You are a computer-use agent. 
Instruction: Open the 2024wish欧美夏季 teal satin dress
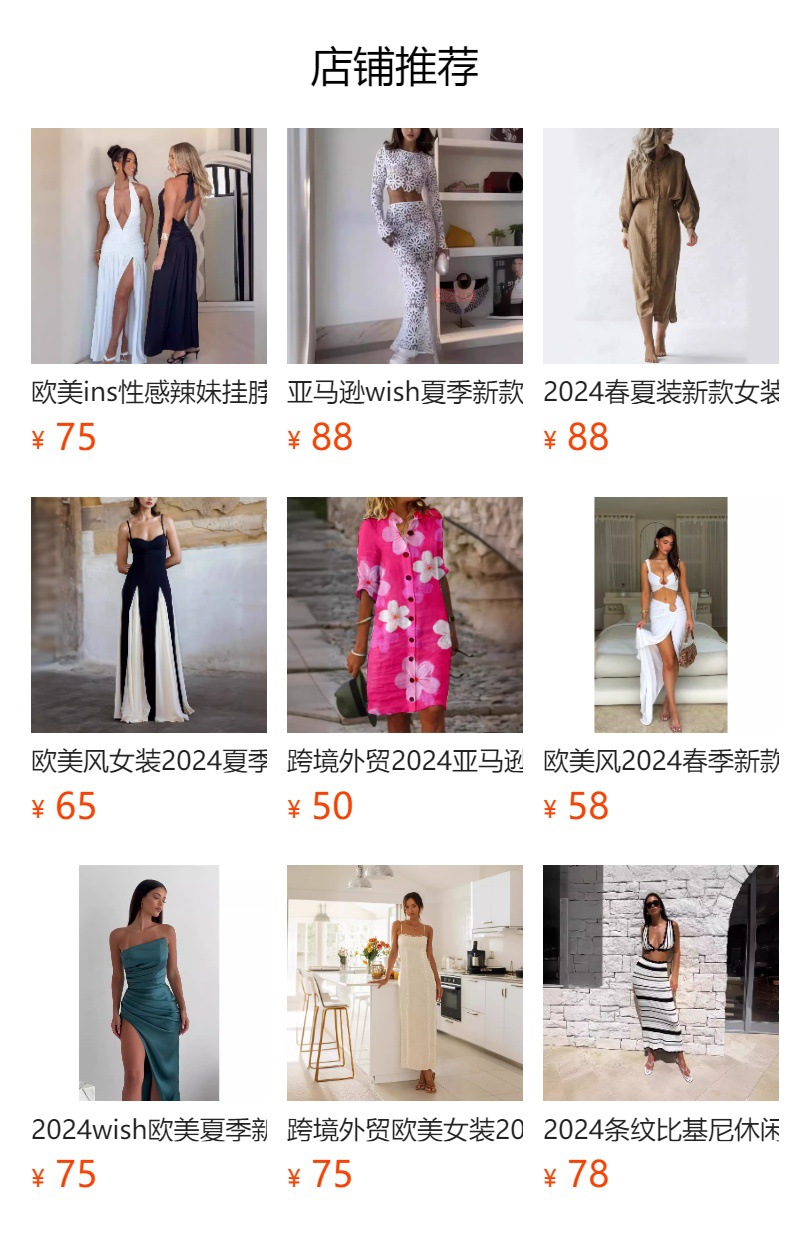(149, 983)
